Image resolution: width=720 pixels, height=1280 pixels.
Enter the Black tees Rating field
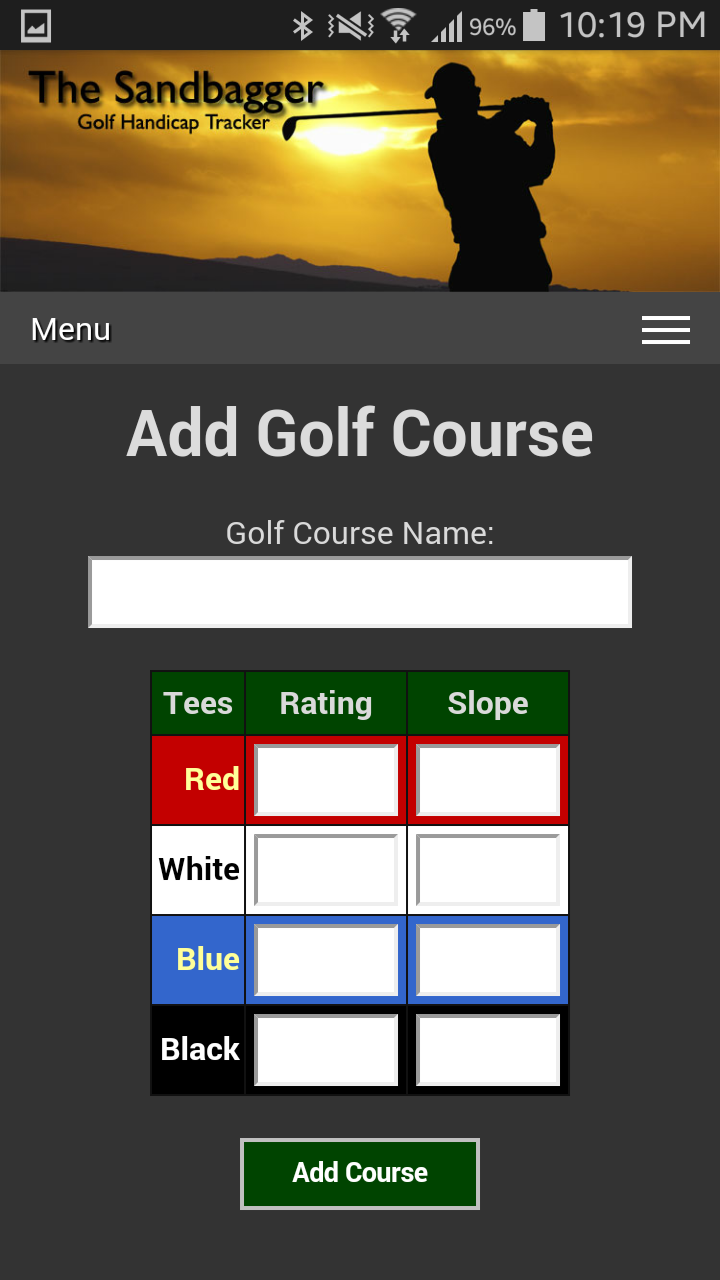326,1050
